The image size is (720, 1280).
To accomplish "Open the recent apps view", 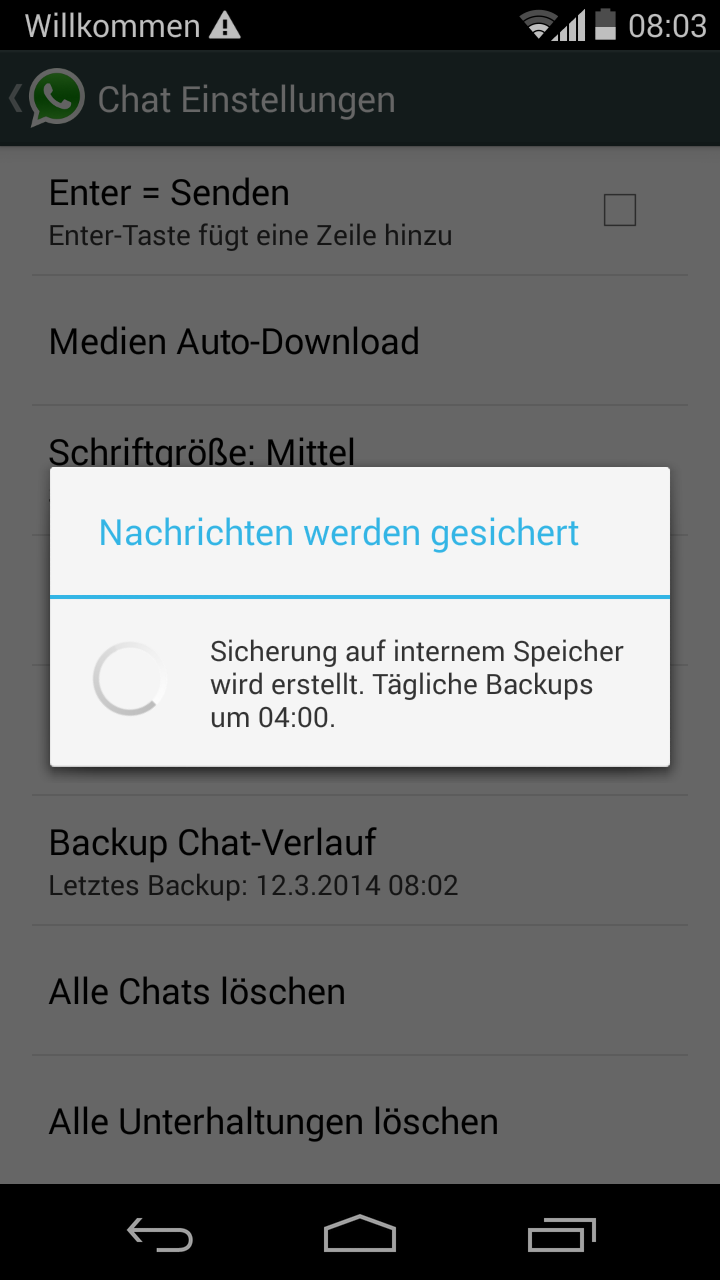I will coord(561,1233).
